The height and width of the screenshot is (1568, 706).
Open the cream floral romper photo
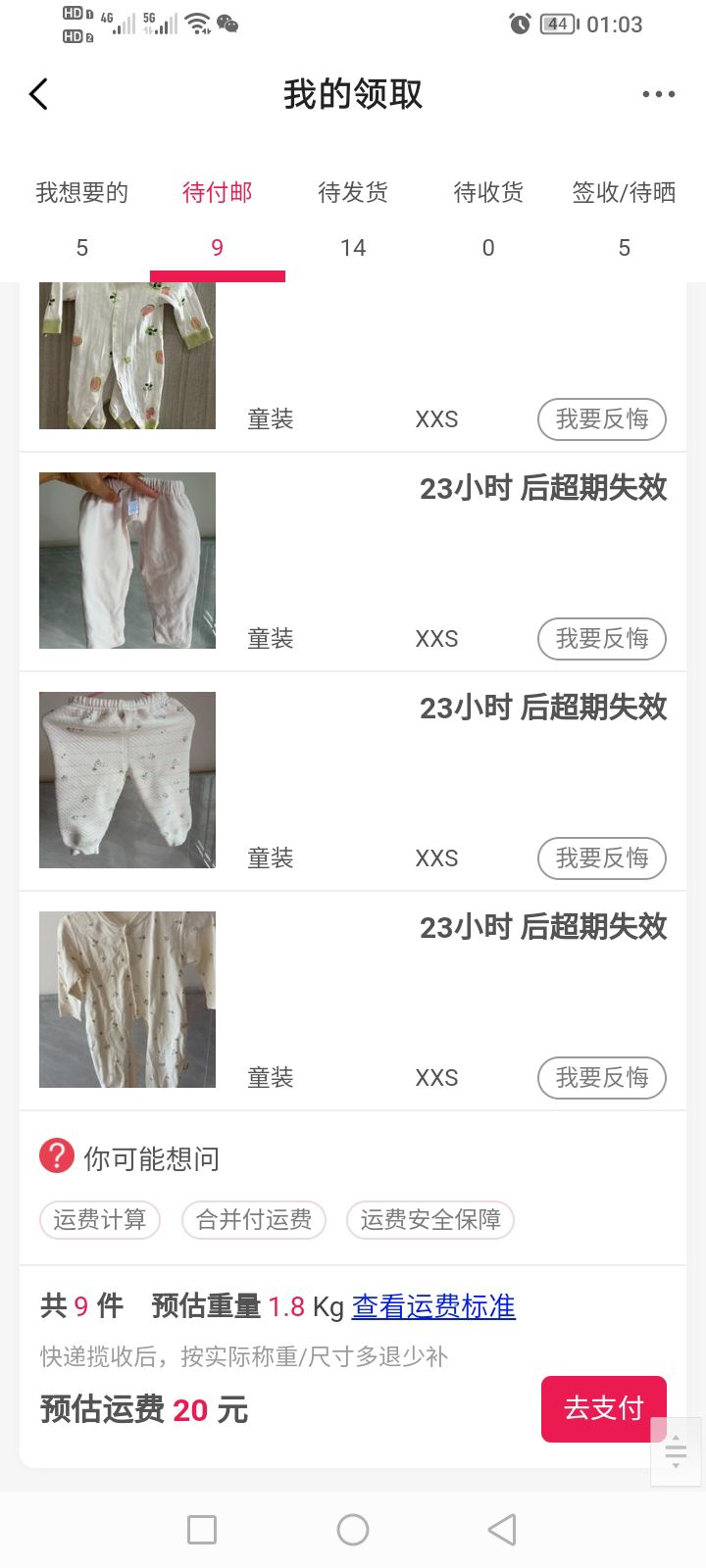click(x=127, y=1000)
